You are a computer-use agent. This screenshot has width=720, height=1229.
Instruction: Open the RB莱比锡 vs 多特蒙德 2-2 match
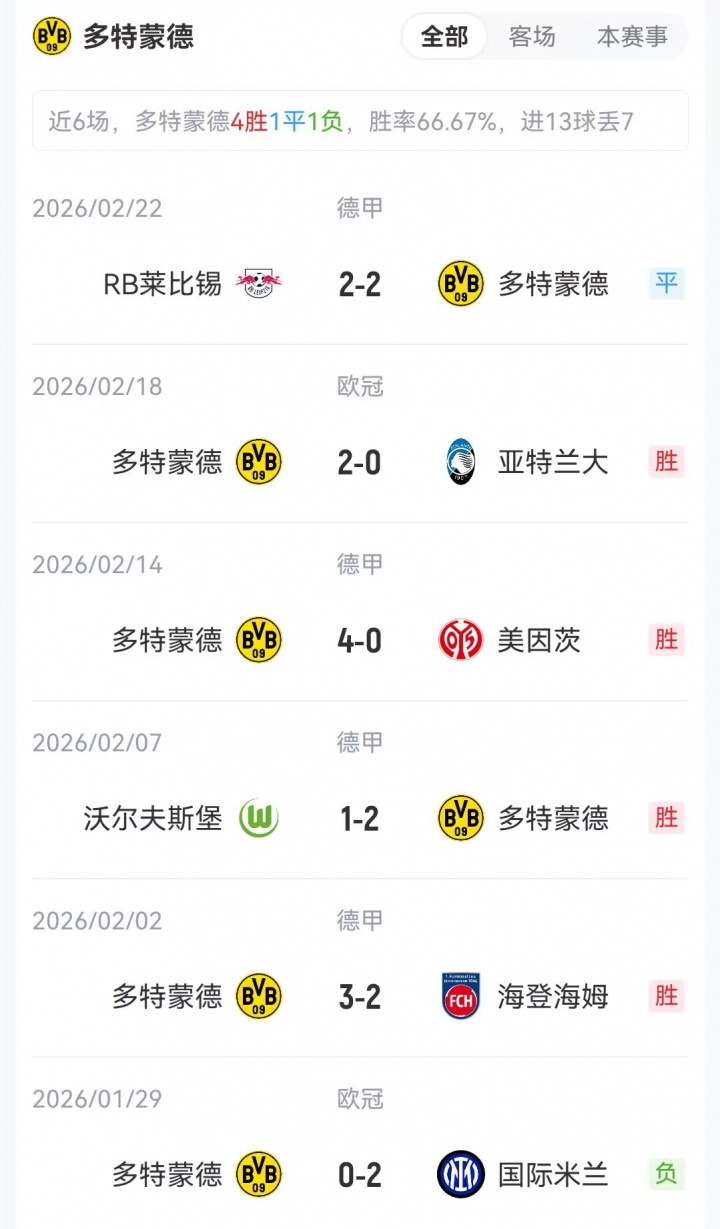(x=360, y=284)
